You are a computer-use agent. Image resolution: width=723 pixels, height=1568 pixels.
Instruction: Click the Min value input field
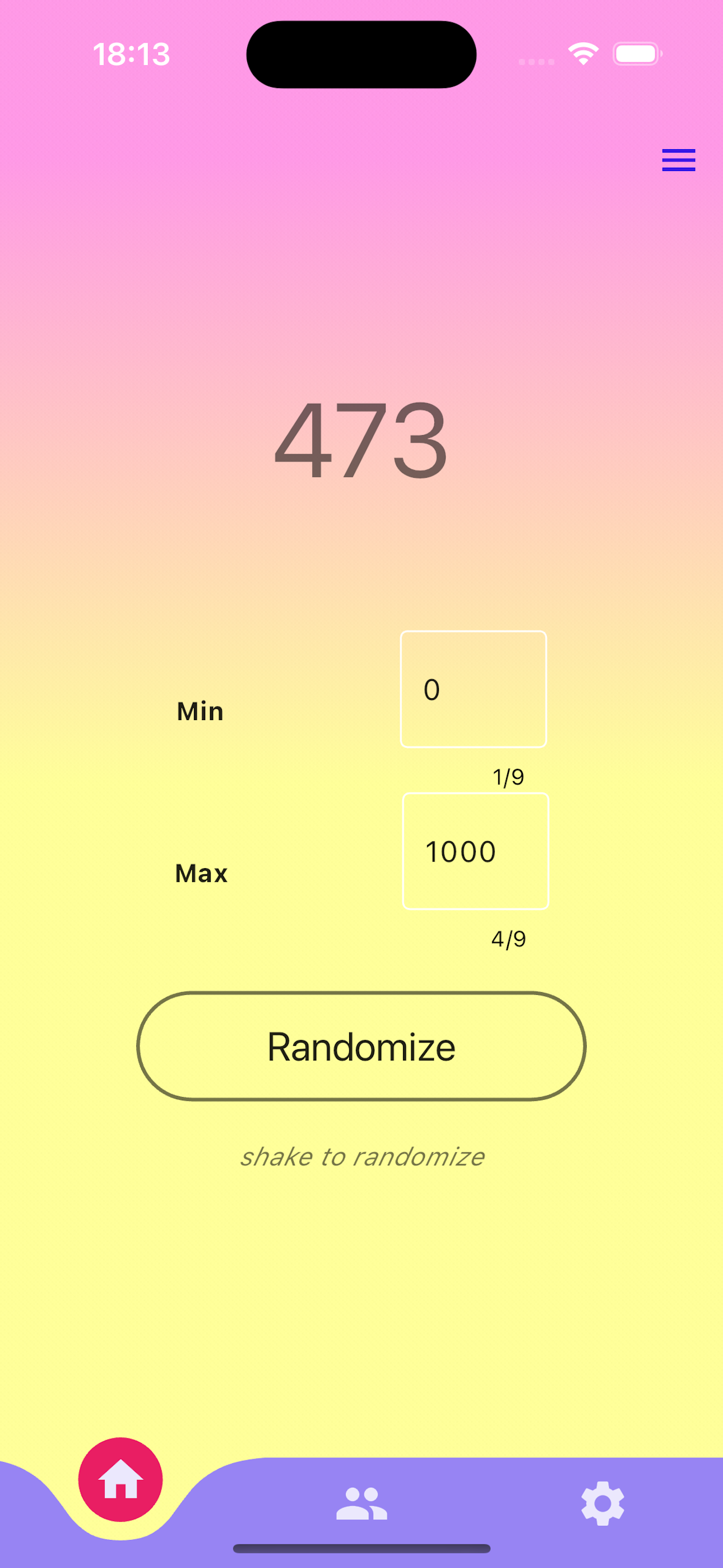(x=474, y=689)
